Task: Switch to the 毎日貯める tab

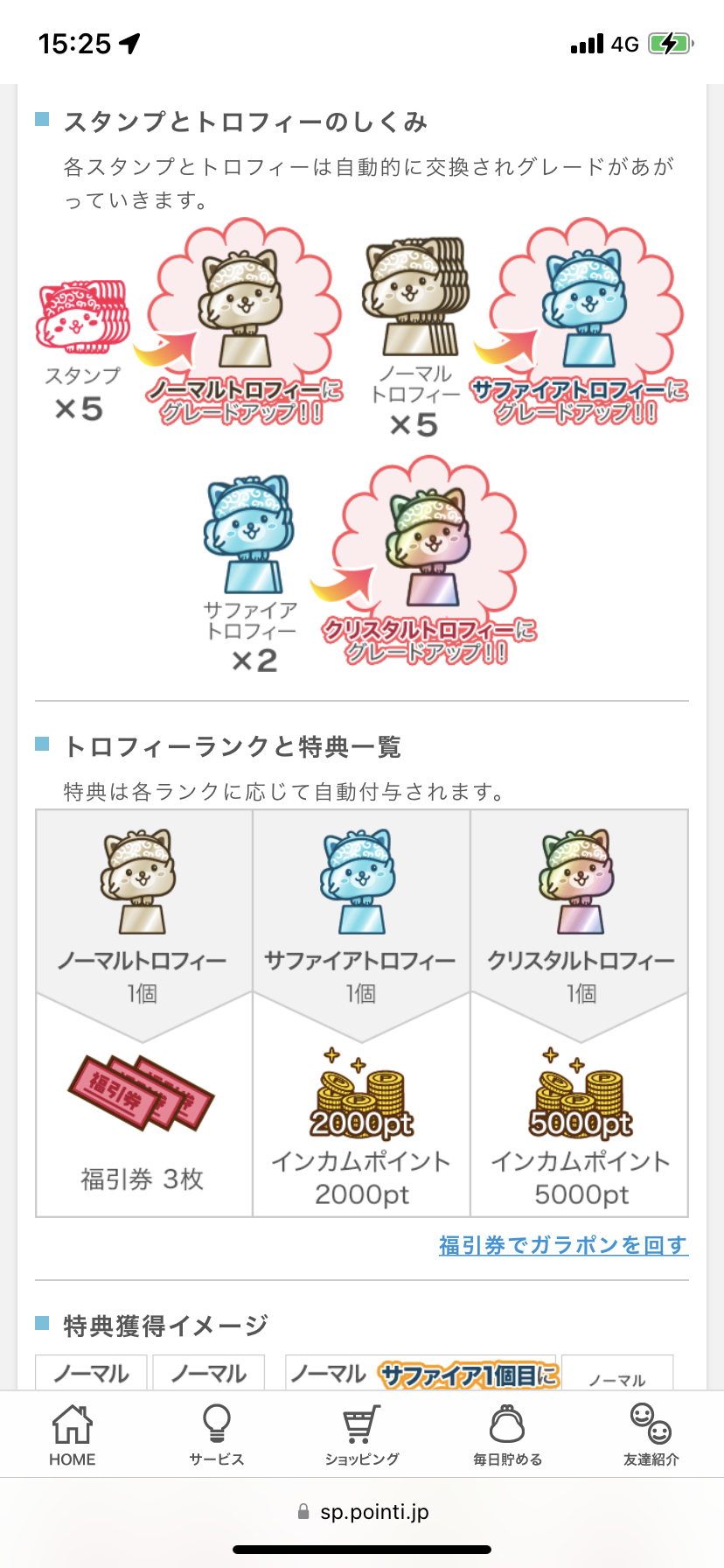Action: click(x=507, y=1435)
